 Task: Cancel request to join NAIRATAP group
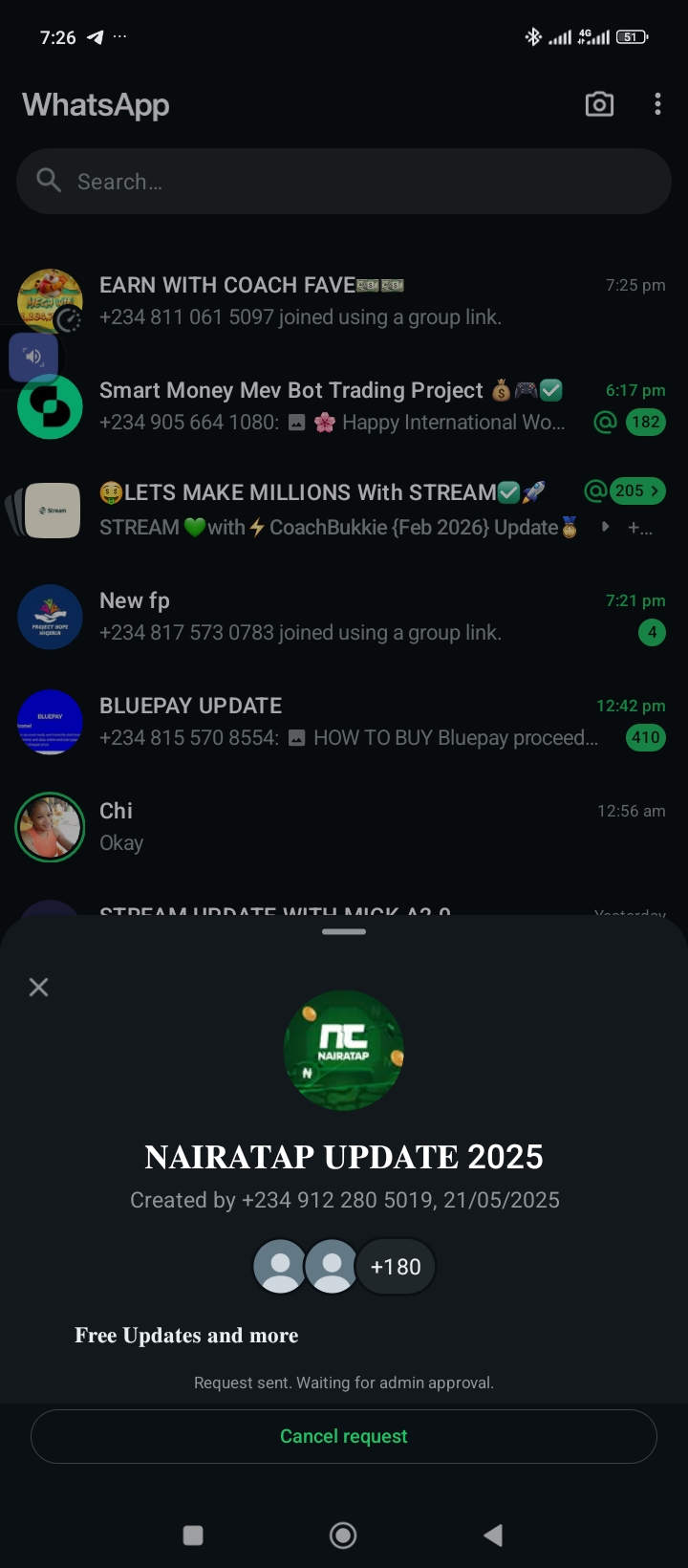click(x=344, y=1436)
